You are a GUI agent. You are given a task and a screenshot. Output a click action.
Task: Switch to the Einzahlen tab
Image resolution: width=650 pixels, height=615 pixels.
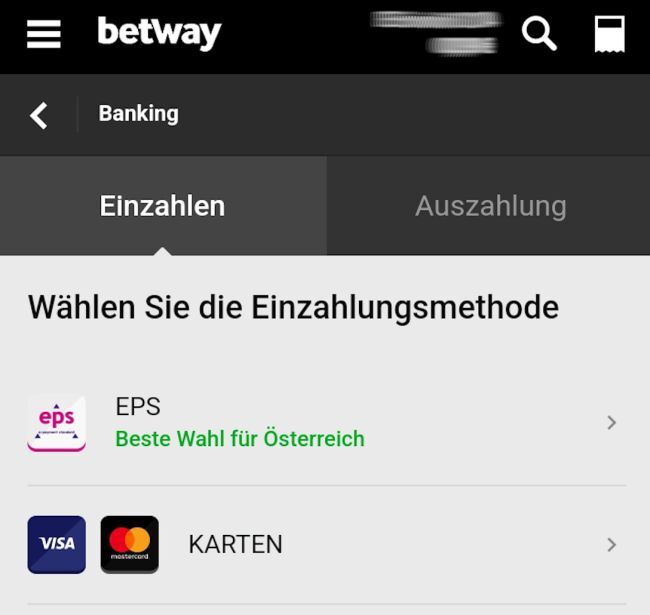point(162,206)
